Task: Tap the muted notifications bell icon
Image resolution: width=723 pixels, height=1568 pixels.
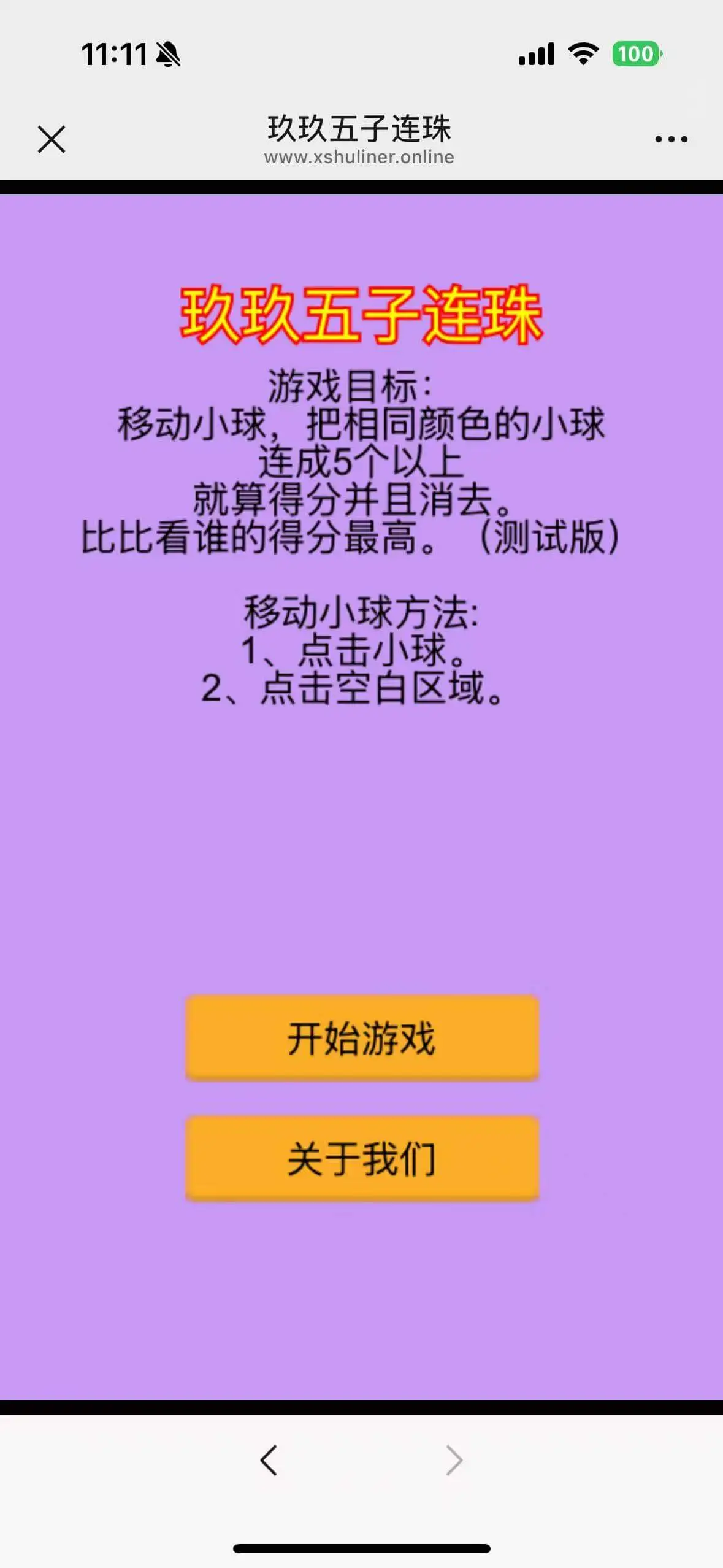Action: coord(166,55)
